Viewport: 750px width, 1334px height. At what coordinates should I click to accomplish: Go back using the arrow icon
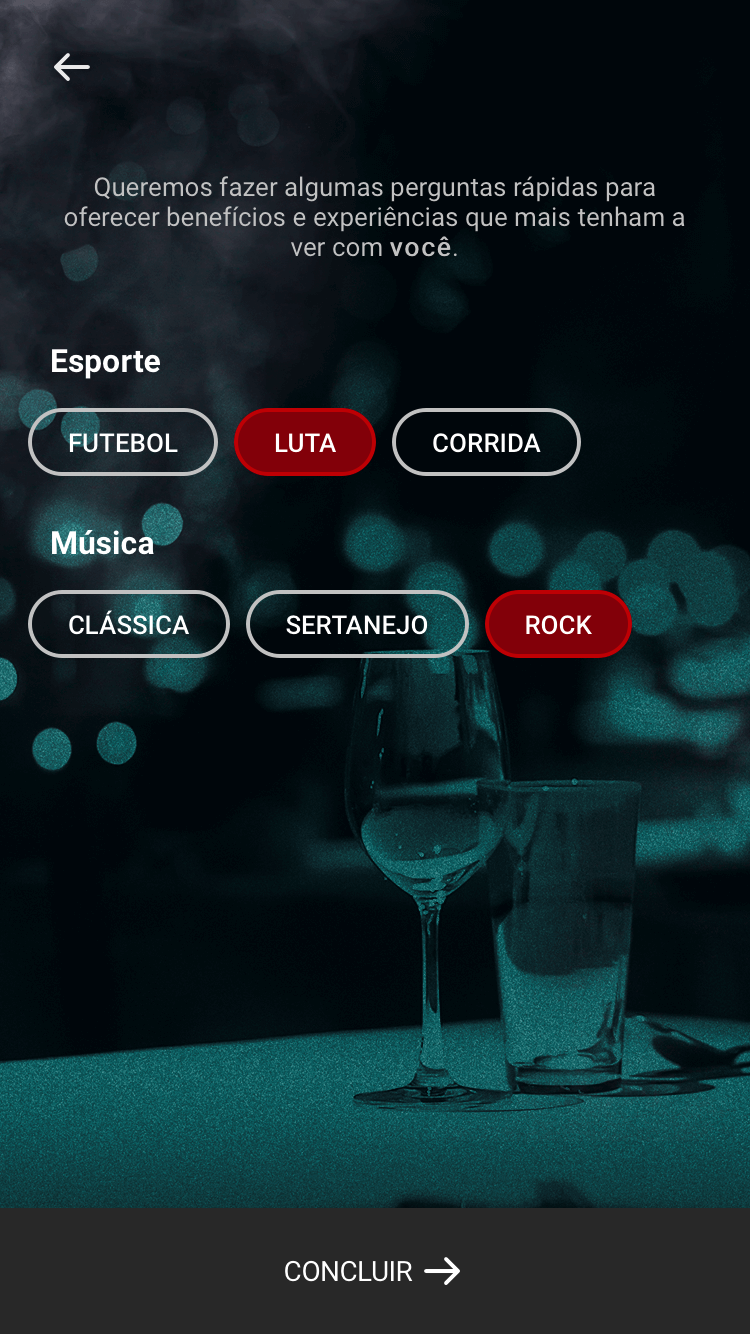[x=72, y=67]
